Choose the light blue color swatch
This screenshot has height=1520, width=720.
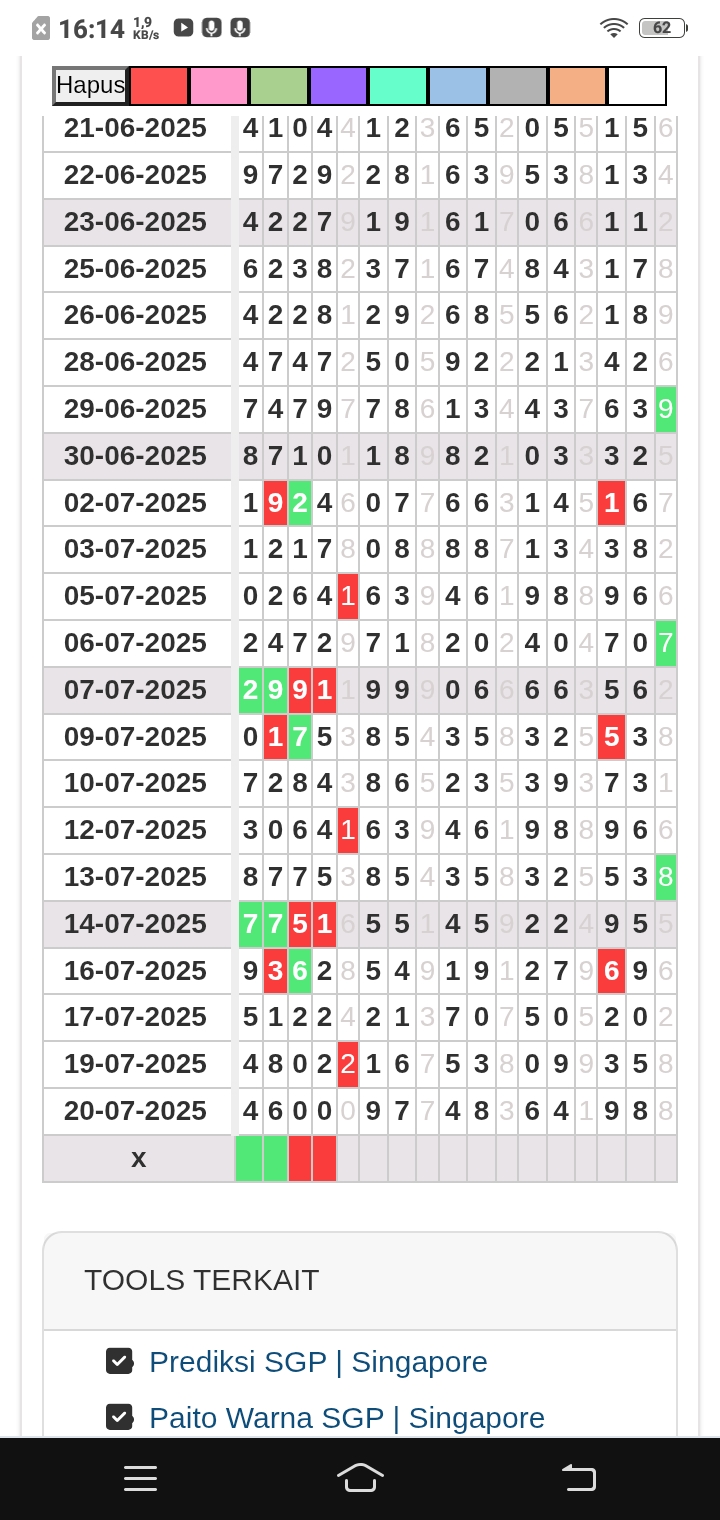pos(458,86)
